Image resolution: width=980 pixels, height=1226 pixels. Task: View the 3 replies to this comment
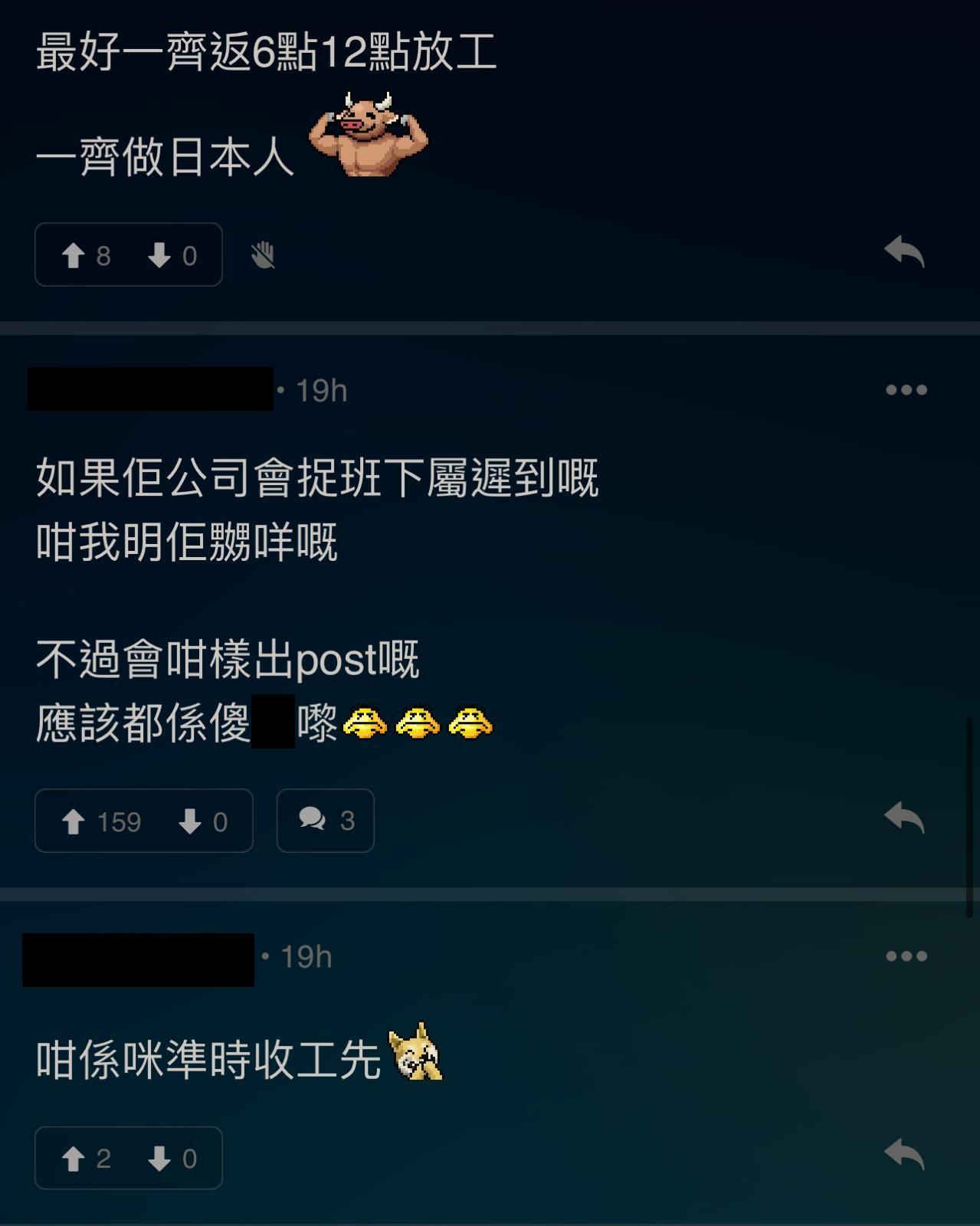coord(325,821)
